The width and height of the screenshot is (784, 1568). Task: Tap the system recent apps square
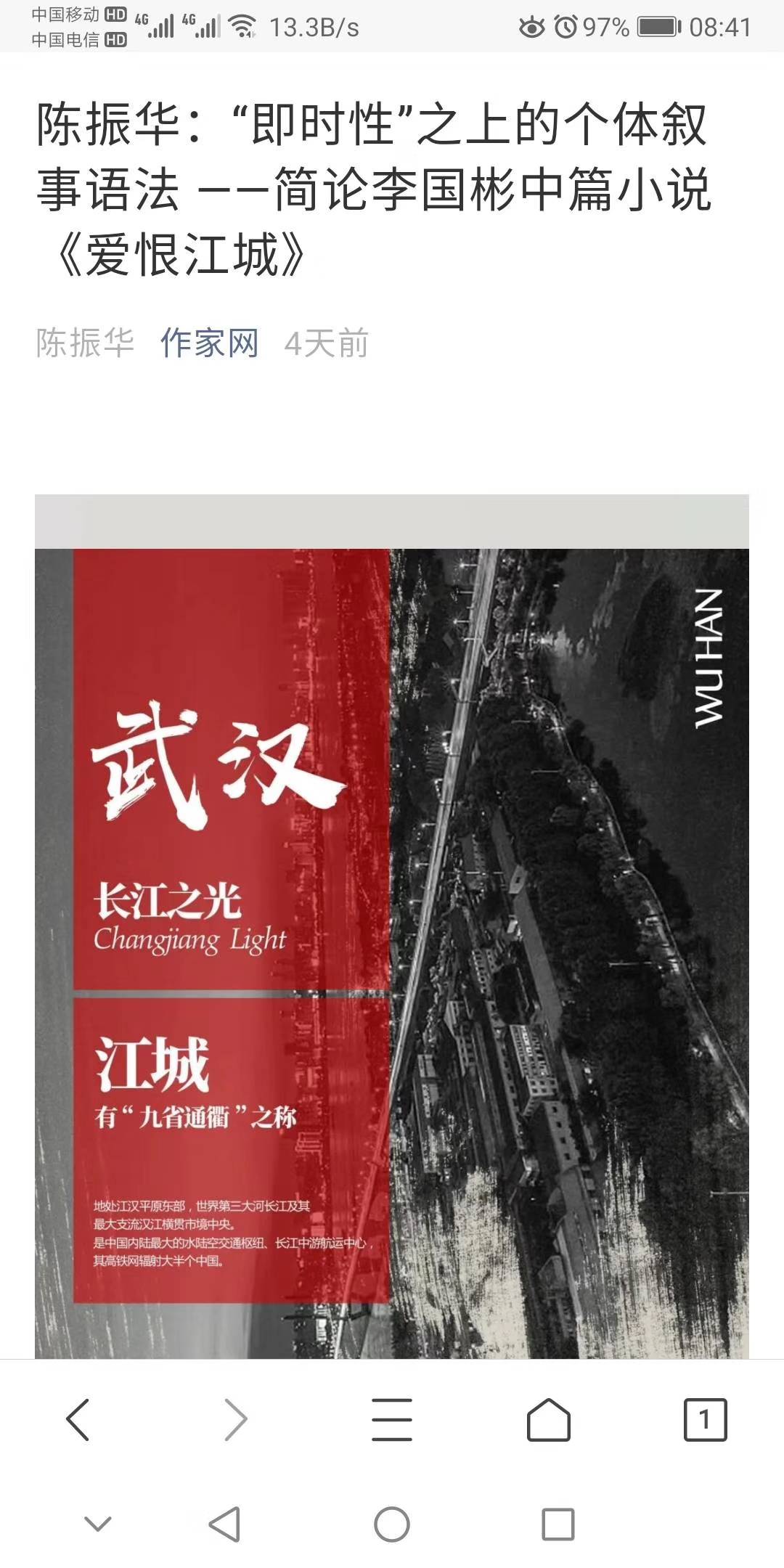click(x=558, y=1524)
